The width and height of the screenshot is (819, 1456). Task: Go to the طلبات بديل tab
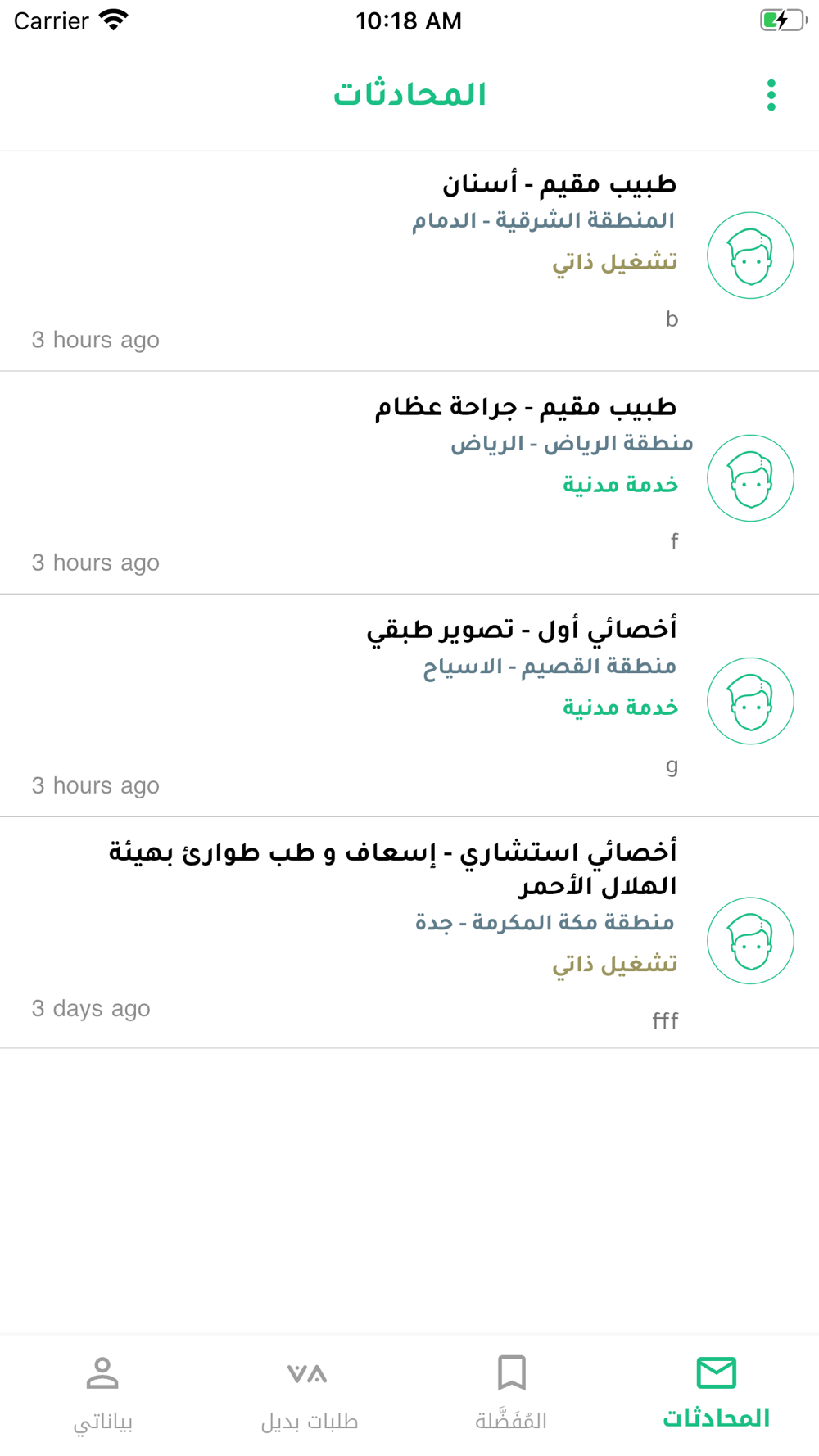308,1394
